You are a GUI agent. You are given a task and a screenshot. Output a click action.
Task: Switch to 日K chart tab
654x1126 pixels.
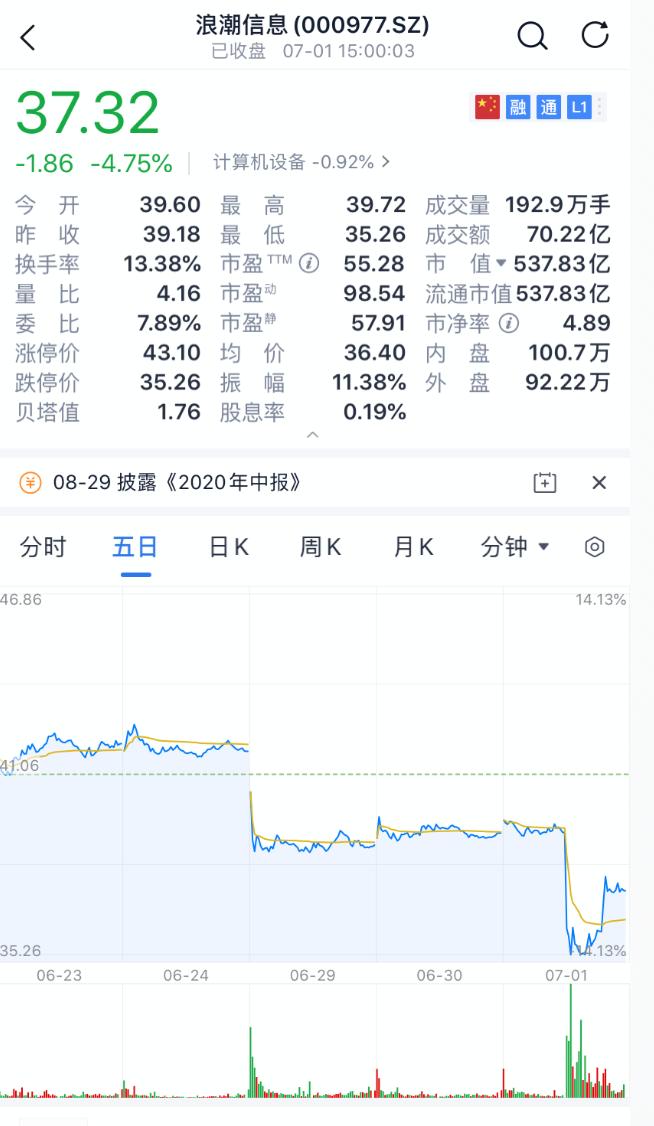click(228, 547)
